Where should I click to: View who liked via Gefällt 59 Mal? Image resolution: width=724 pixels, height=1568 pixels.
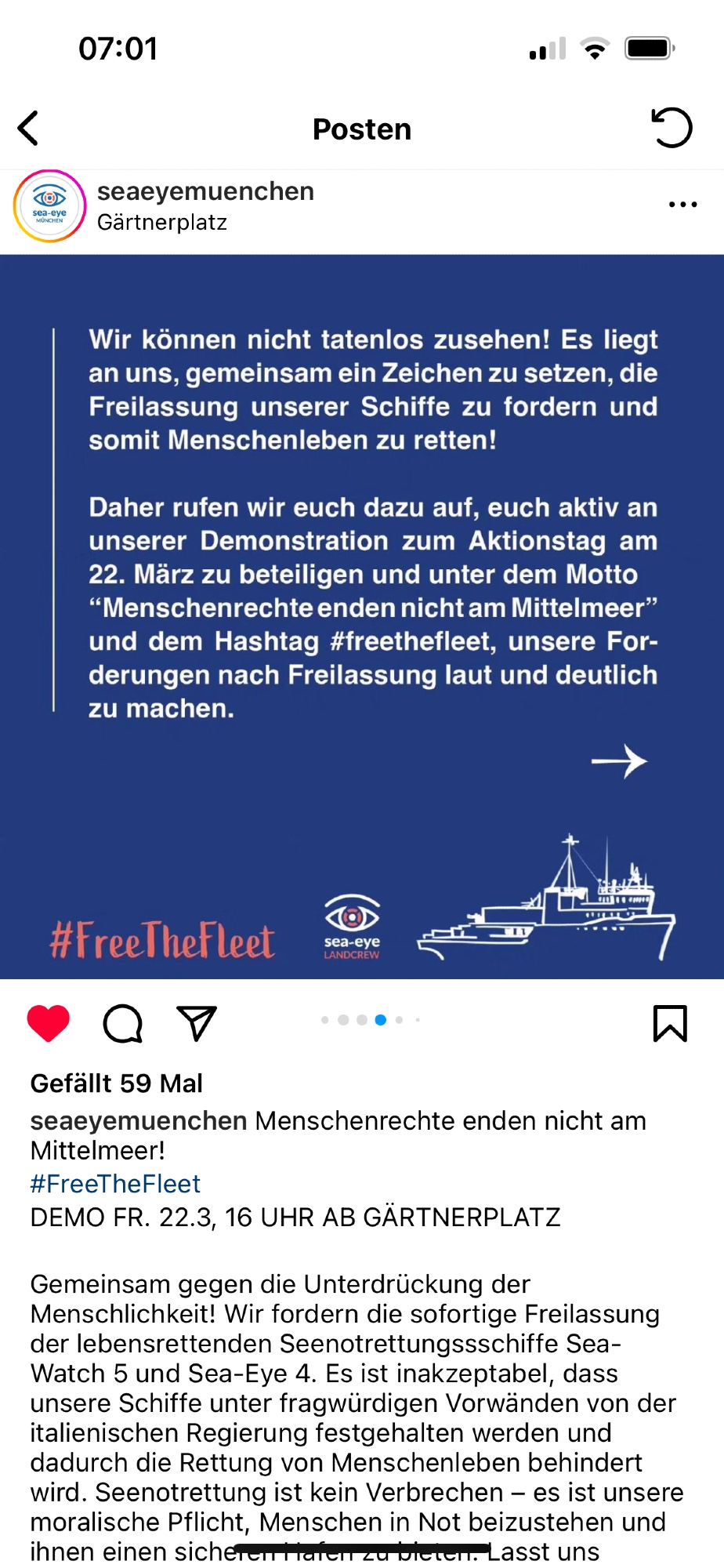(x=117, y=1083)
